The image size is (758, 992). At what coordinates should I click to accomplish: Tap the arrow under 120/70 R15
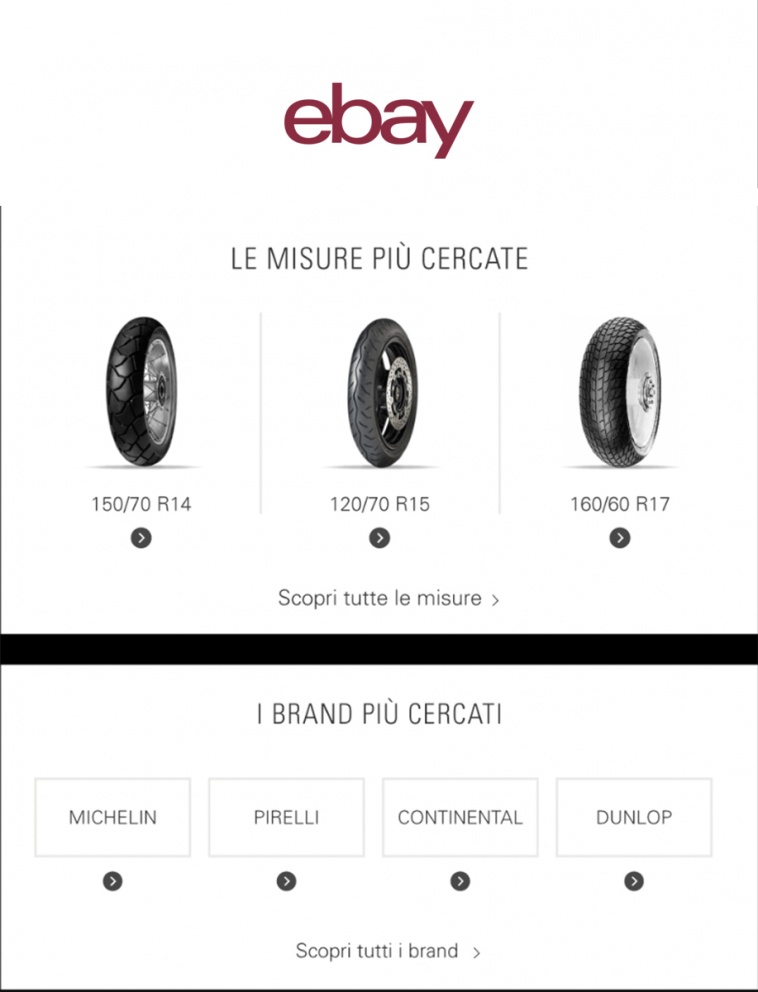coord(379,538)
